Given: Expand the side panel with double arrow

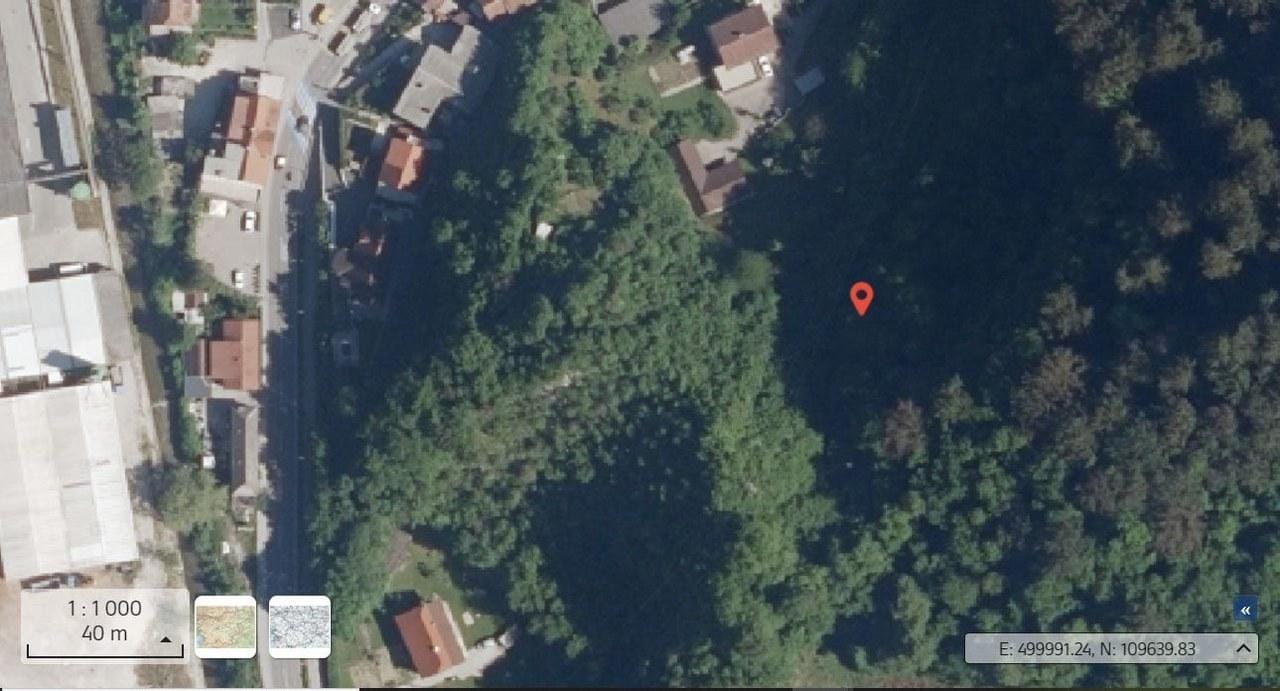Looking at the screenshot, I should tap(1245, 609).
